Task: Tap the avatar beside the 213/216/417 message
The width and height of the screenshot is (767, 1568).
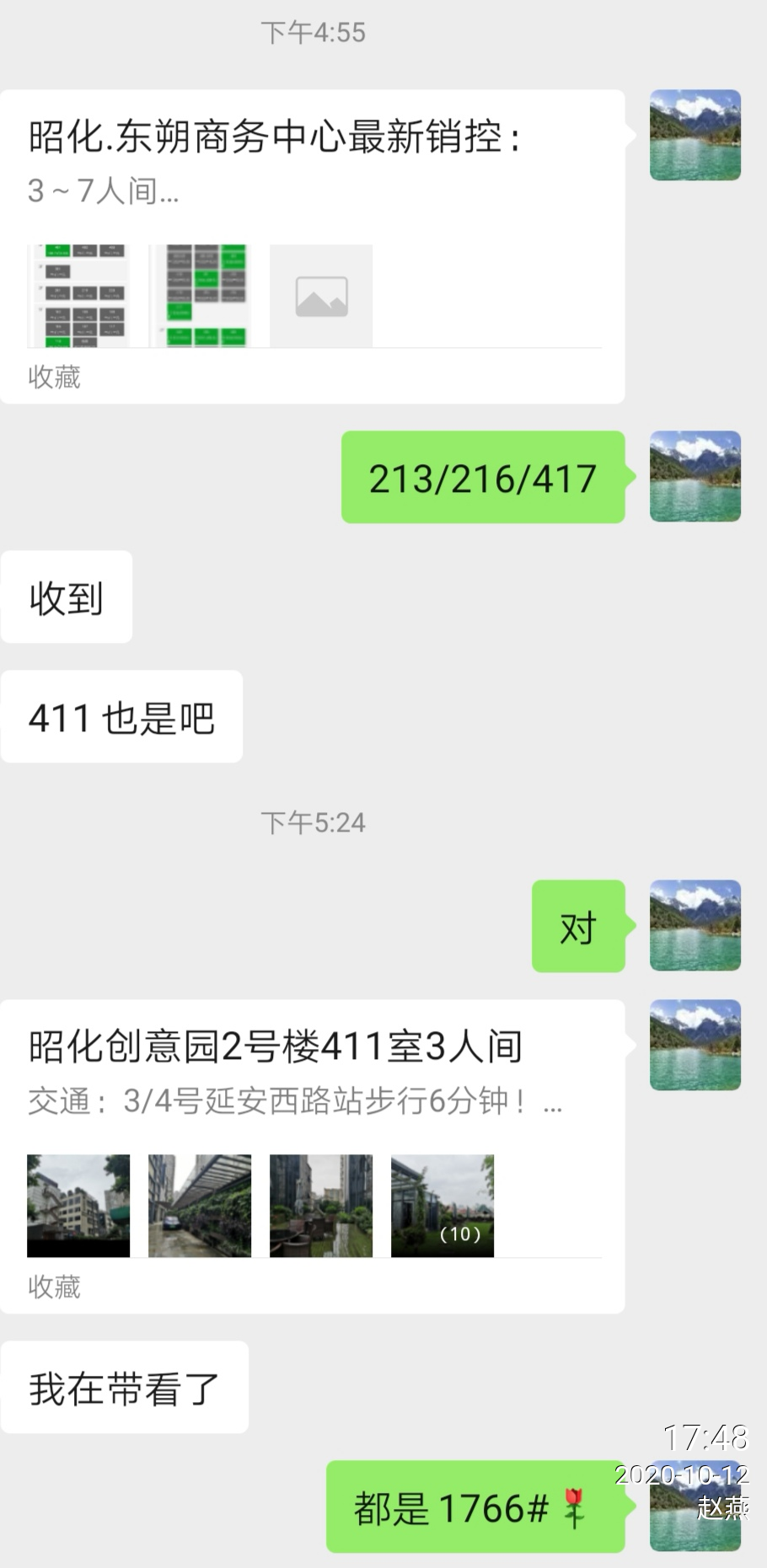Action: 695,477
